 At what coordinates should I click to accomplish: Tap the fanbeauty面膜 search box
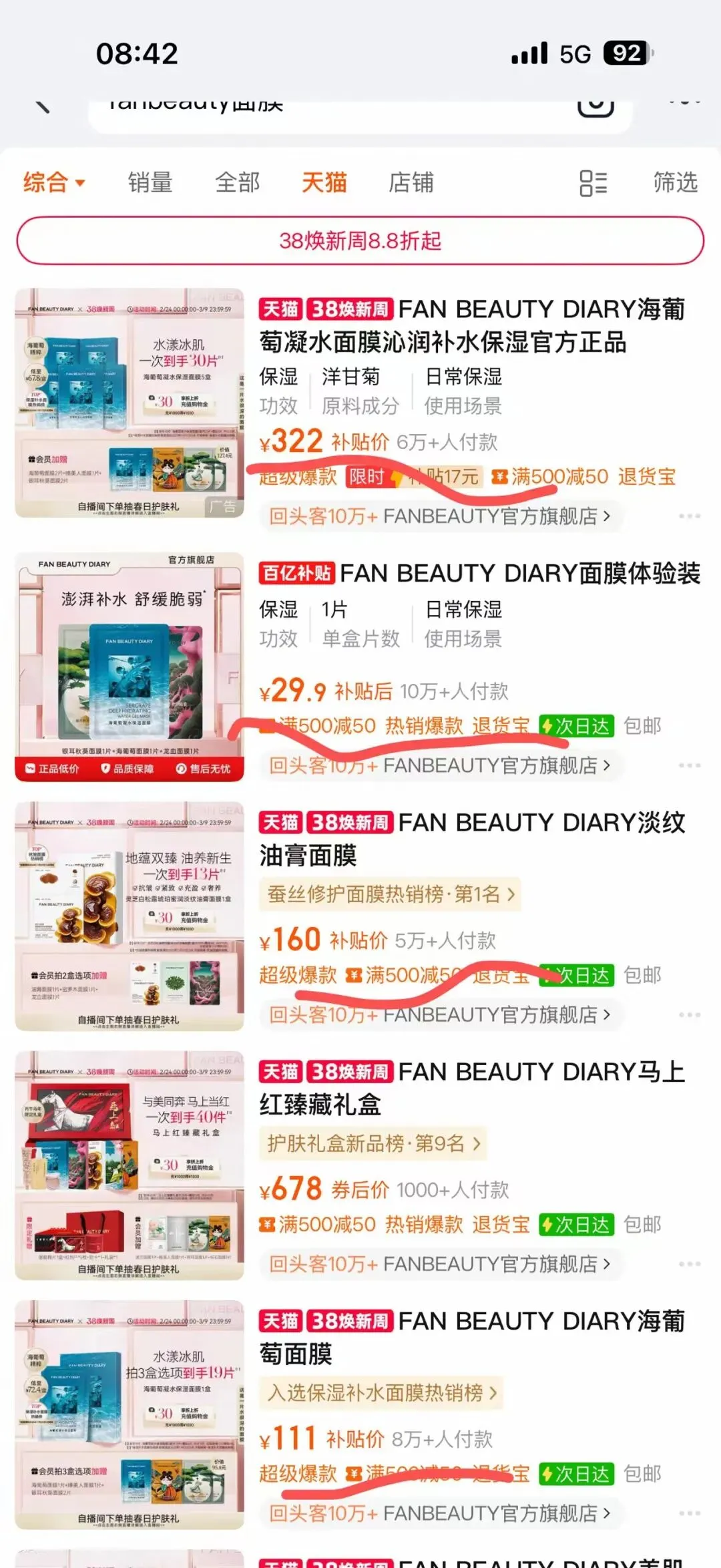320,107
